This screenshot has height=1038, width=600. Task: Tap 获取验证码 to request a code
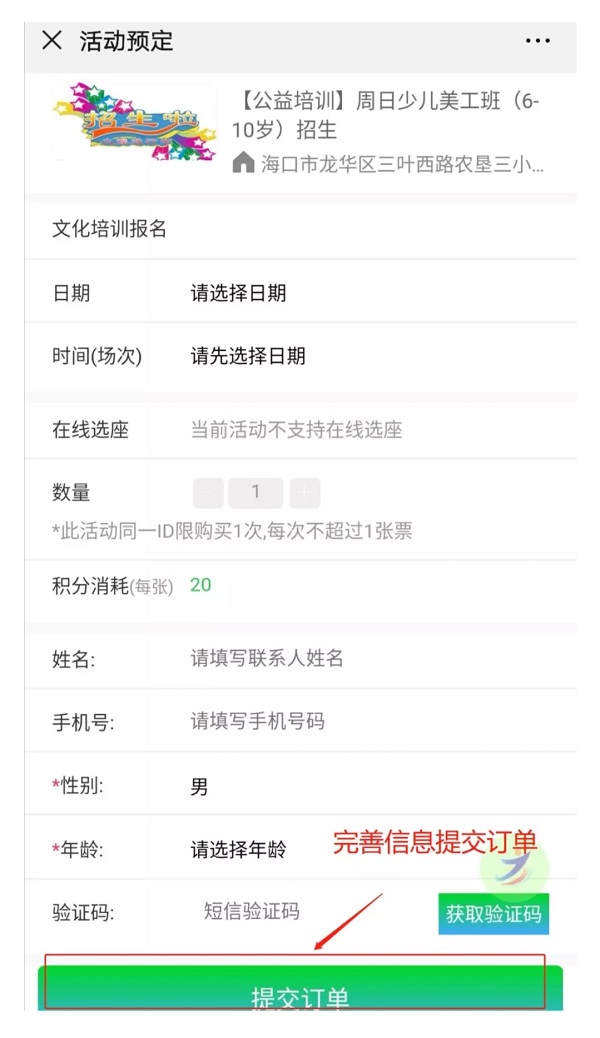tap(493, 914)
